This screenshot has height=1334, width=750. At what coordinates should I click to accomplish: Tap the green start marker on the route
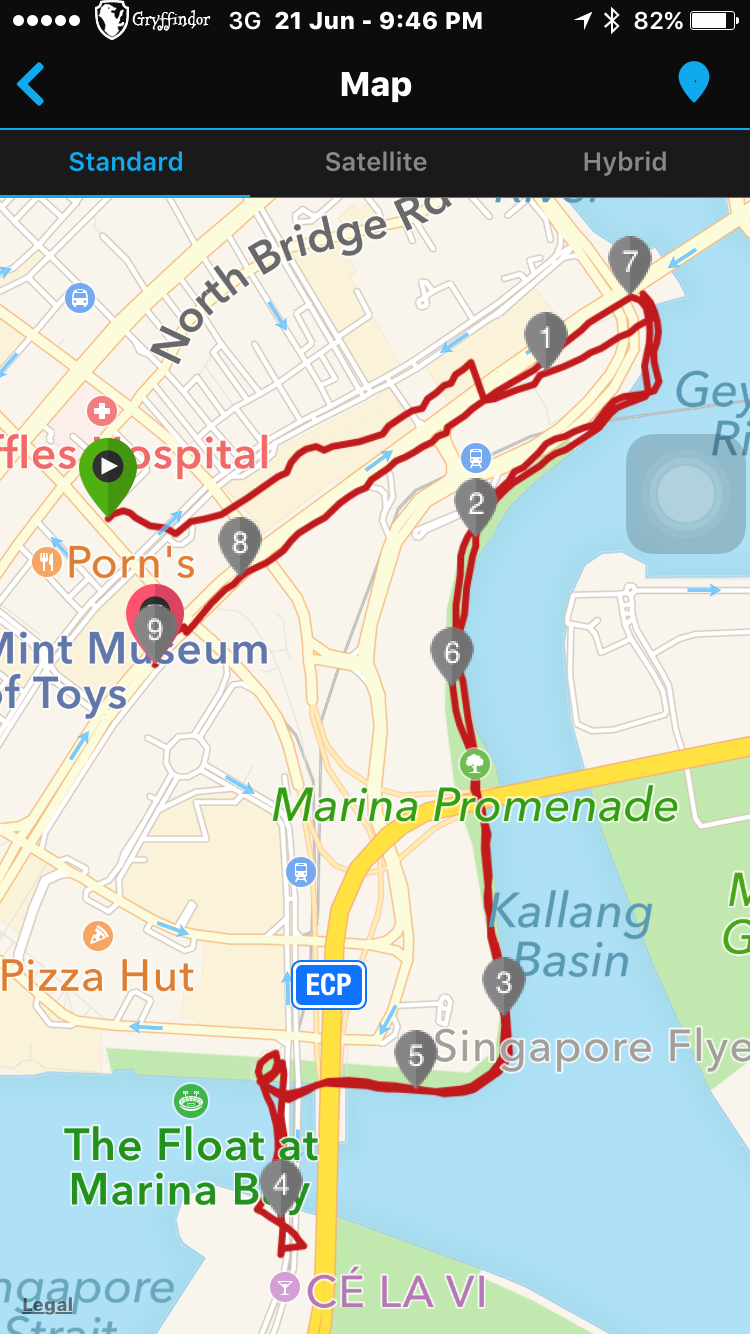pyautogui.click(x=108, y=470)
